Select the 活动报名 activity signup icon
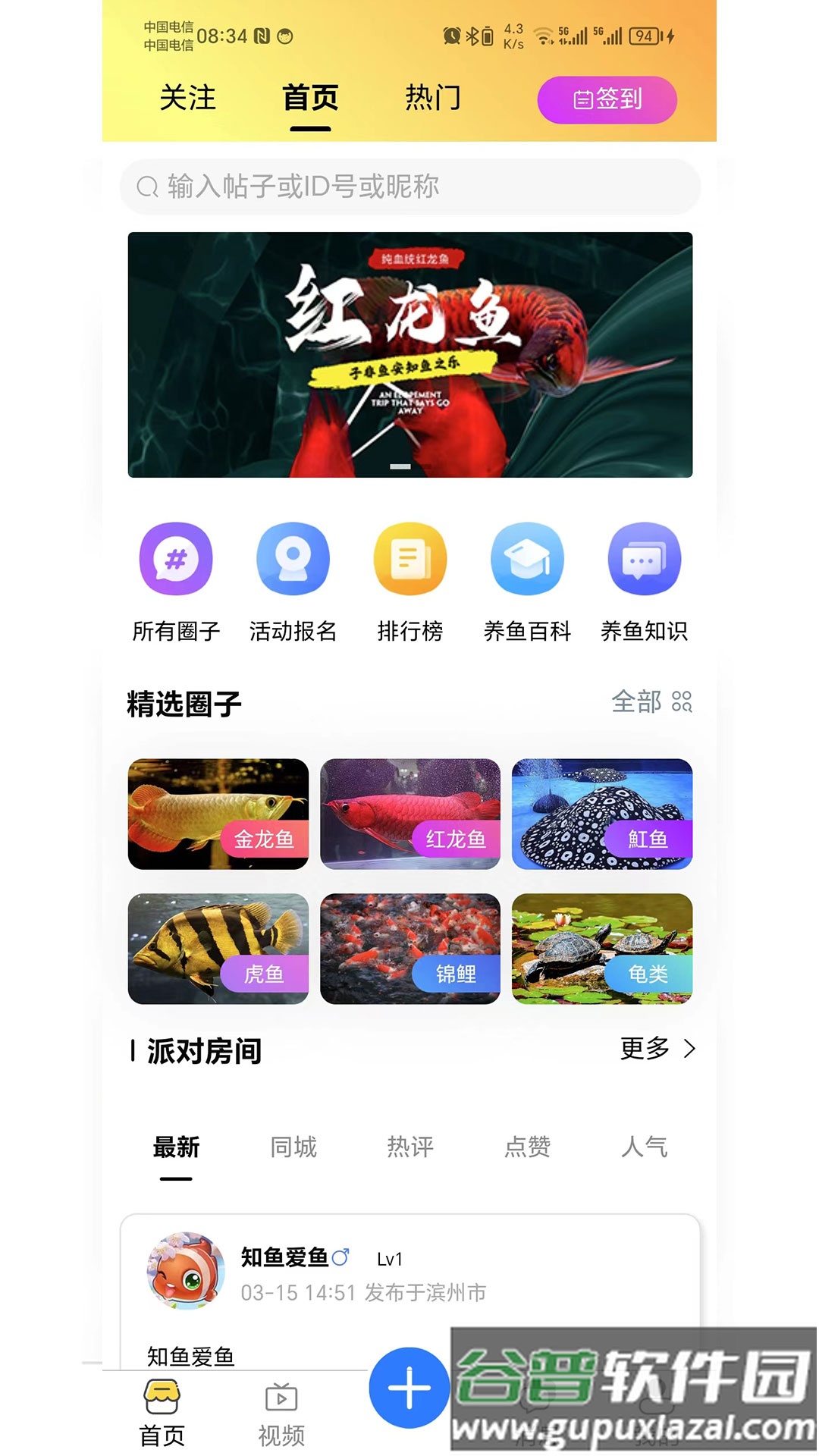819x1456 pixels. point(293,559)
